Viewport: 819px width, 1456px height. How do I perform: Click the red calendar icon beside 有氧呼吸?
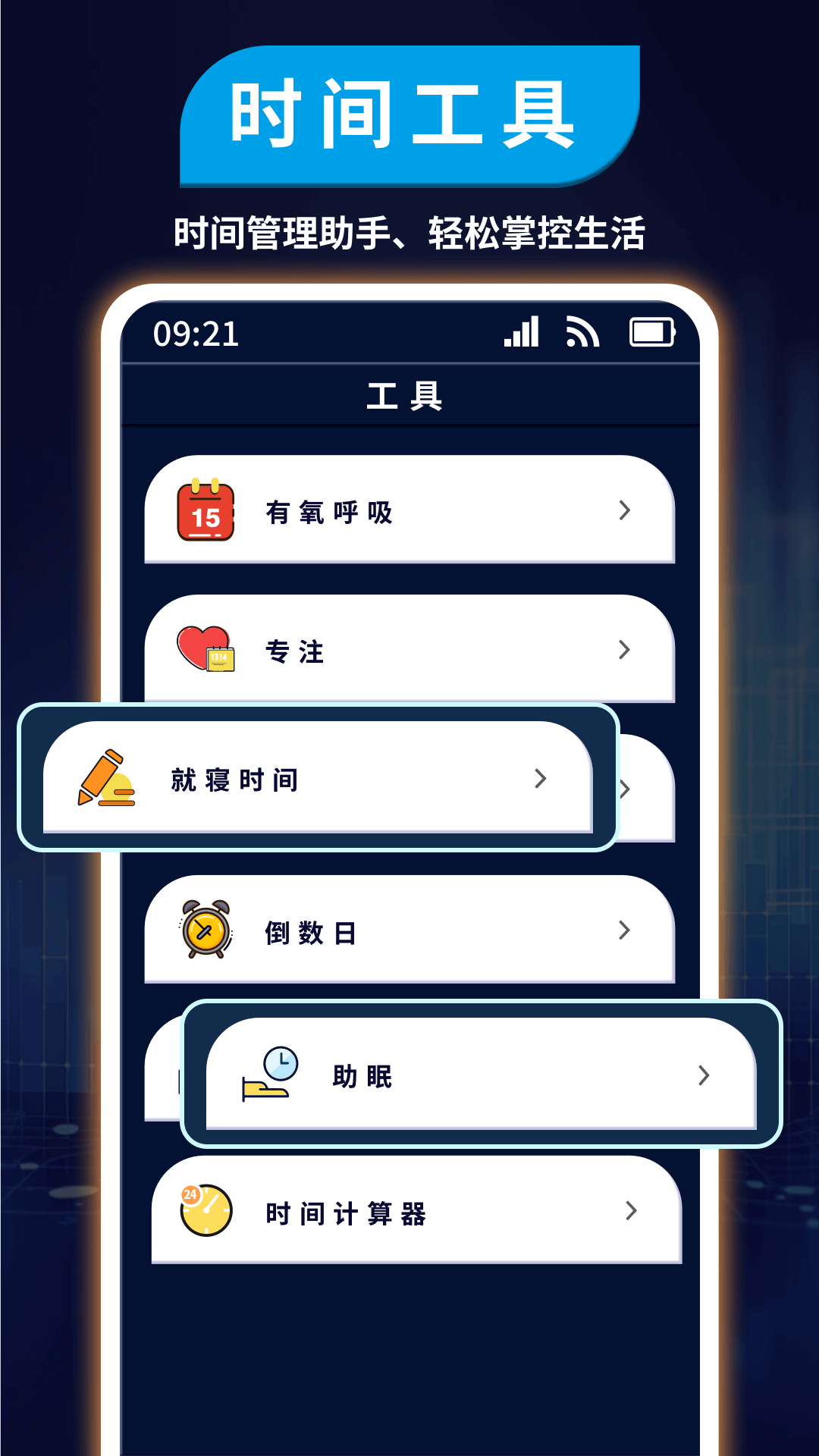tap(206, 510)
